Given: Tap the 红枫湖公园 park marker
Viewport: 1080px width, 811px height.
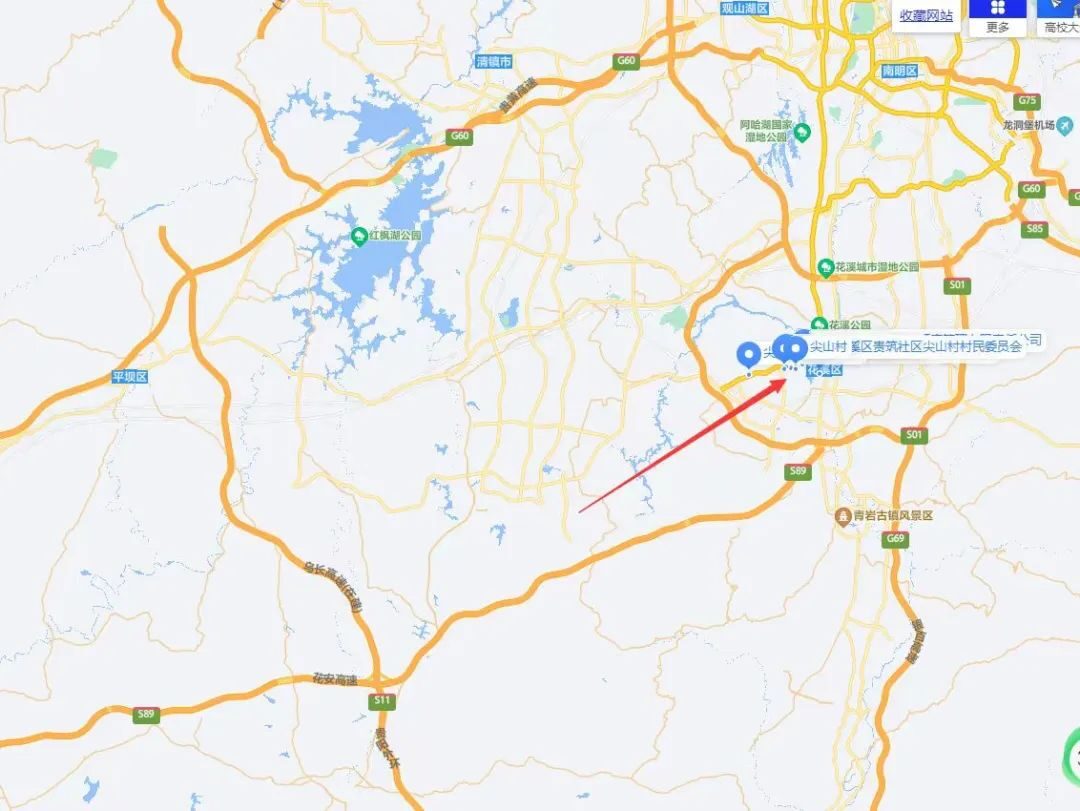Looking at the screenshot, I should (x=359, y=236).
